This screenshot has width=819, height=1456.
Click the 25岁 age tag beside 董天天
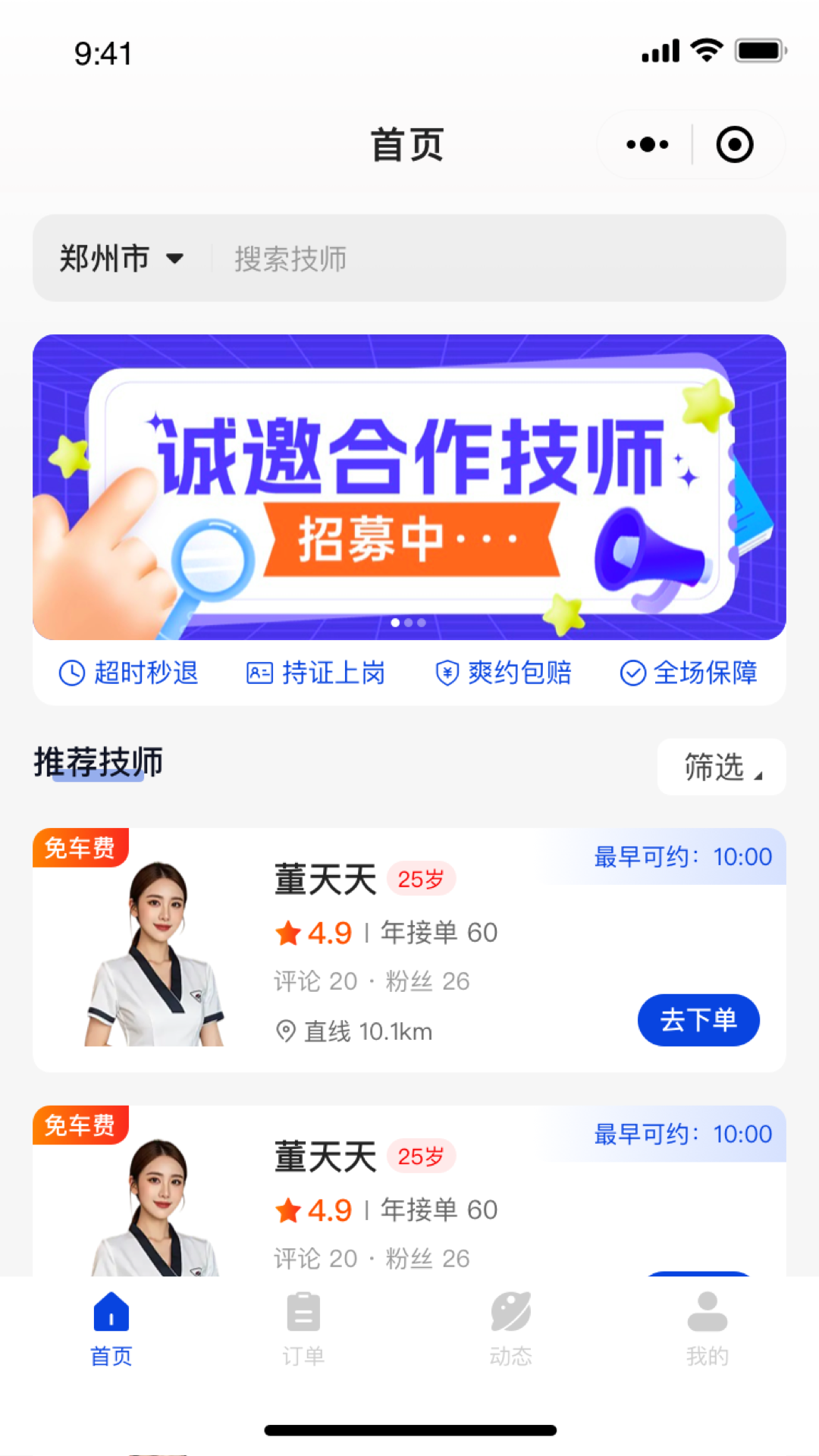point(422,878)
